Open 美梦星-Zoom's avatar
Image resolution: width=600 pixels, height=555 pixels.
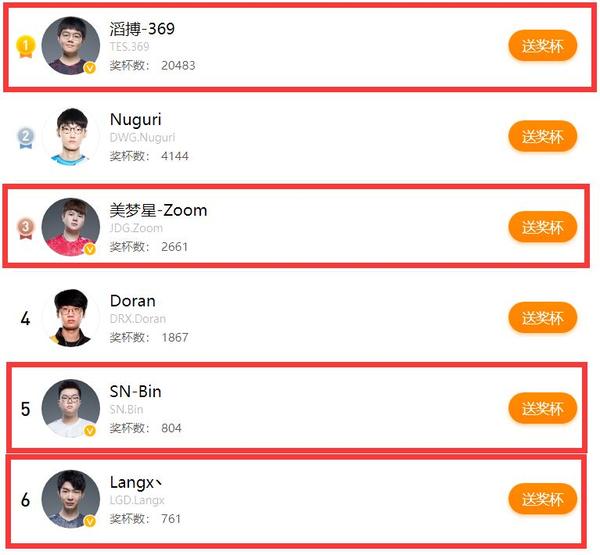tap(71, 227)
